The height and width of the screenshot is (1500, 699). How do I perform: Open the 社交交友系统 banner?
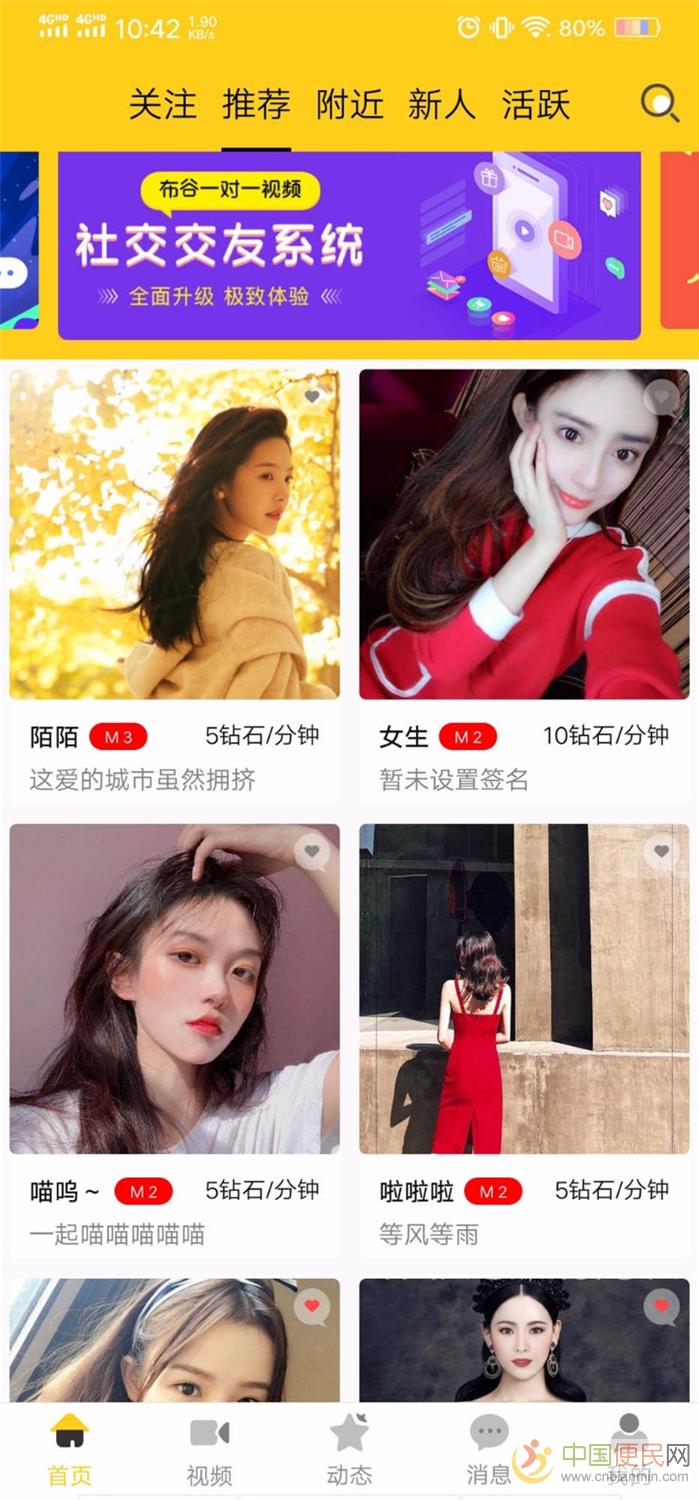click(x=348, y=246)
